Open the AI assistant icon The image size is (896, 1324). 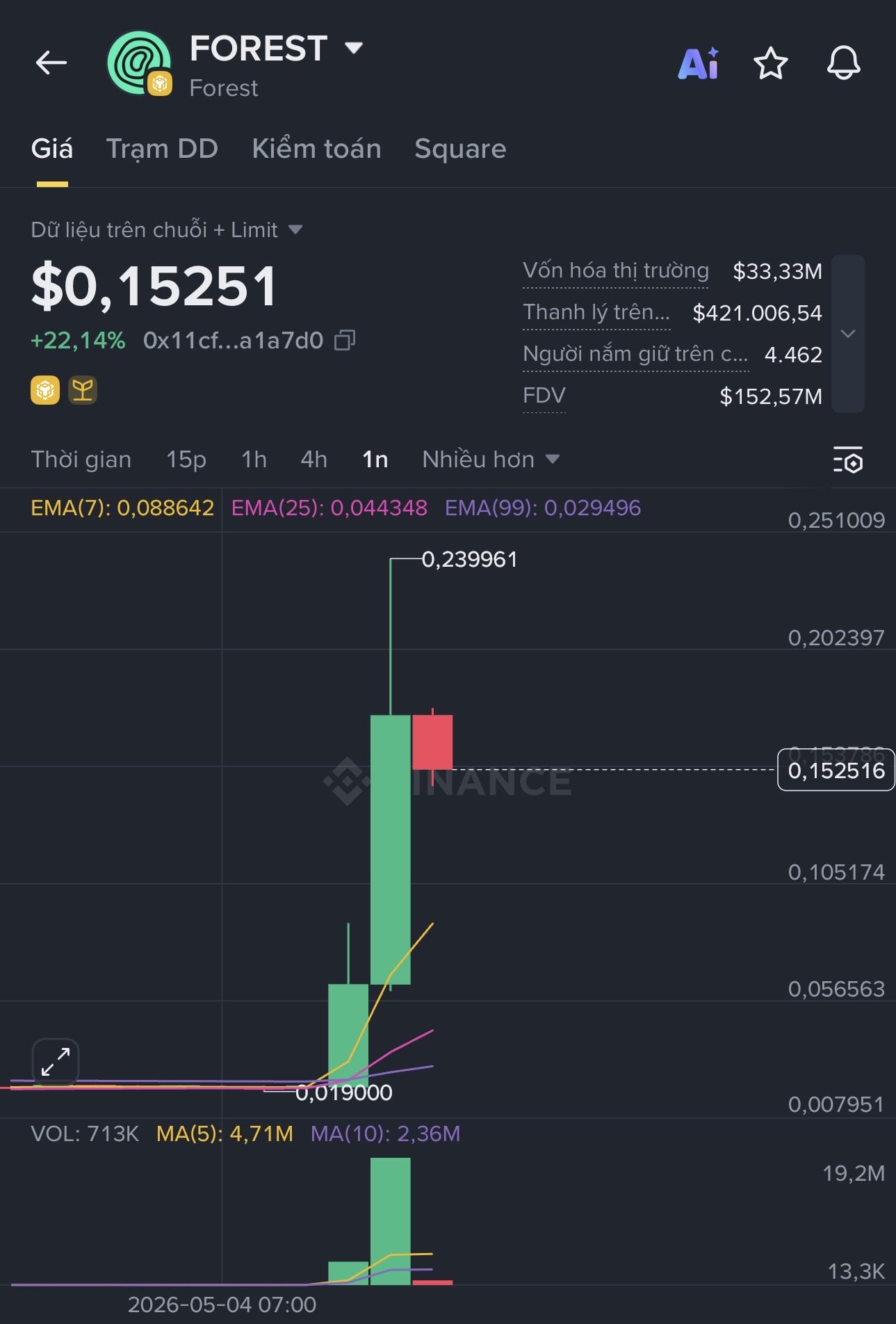pyautogui.click(x=699, y=64)
